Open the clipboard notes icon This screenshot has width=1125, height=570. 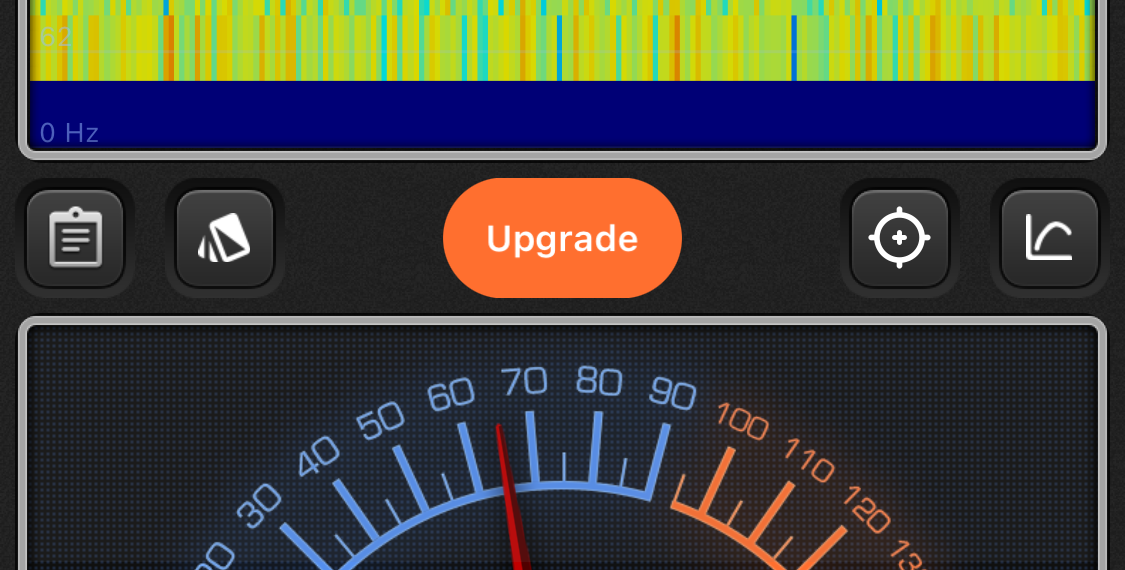[75, 238]
